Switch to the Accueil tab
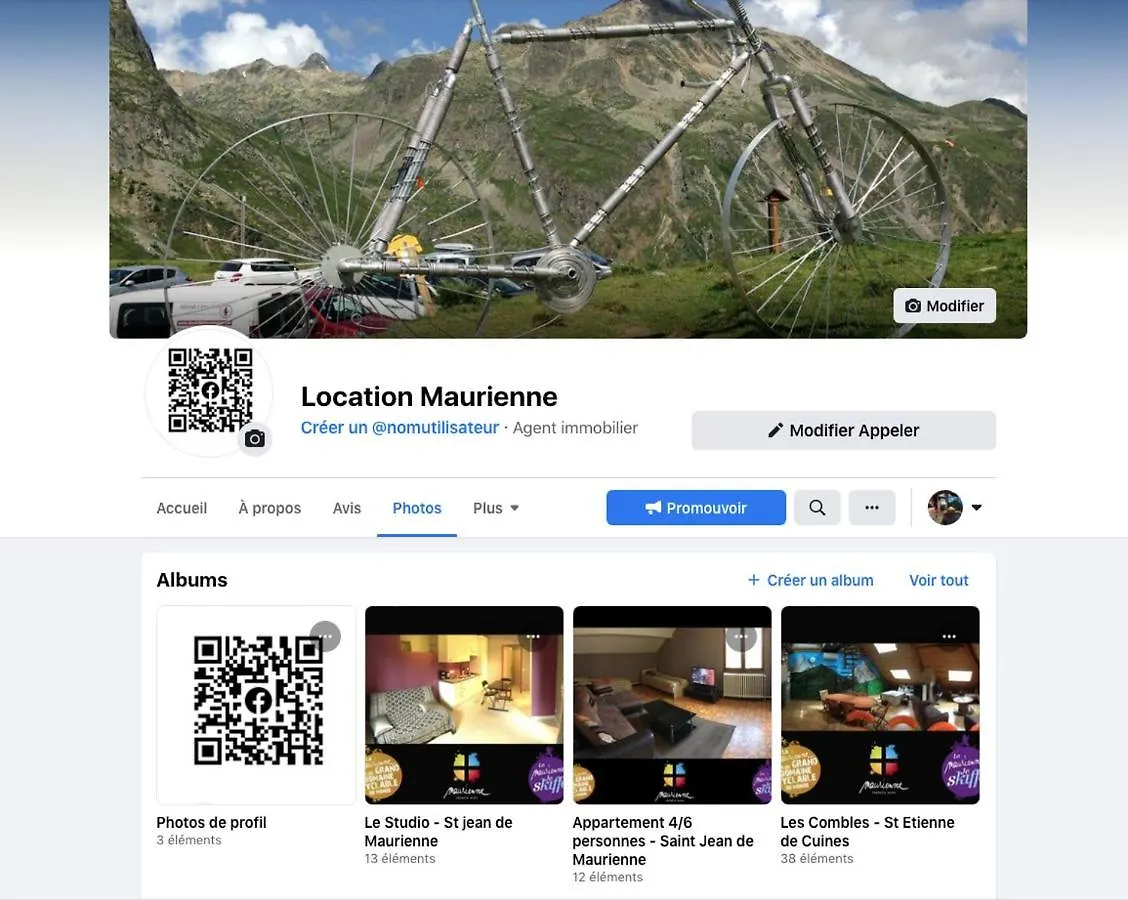Image resolution: width=1128 pixels, height=900 pixels. tap(182, 508)
